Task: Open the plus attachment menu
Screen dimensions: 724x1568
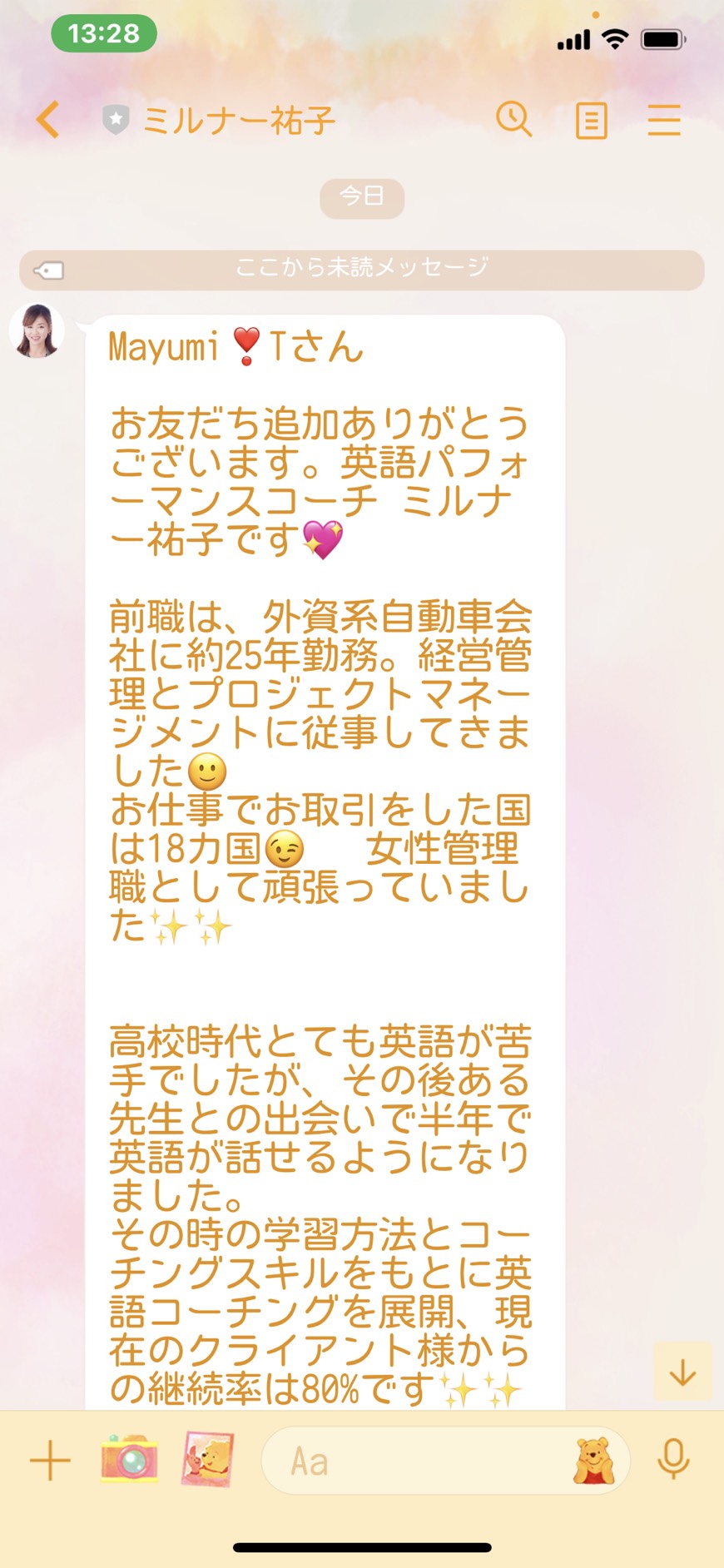Action: (50, 1461)
